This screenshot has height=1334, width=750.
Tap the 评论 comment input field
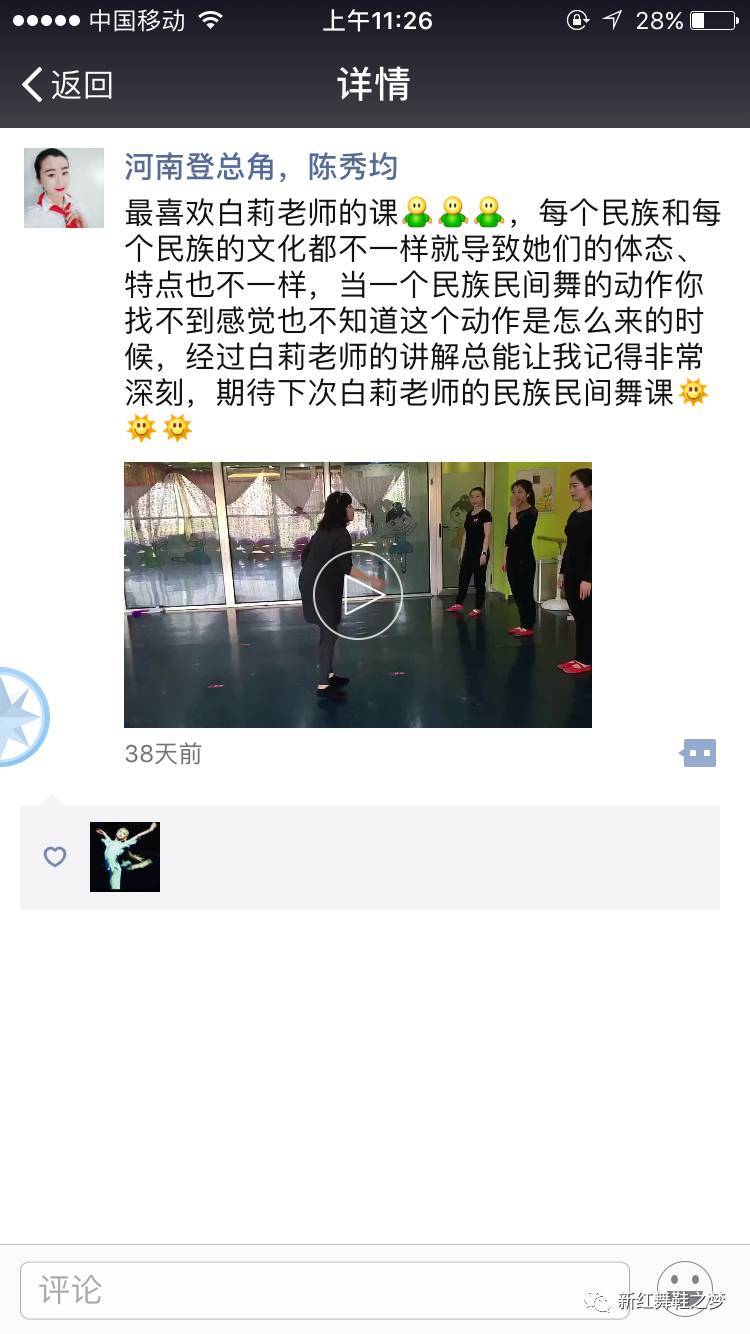[x=324, y=1289]
